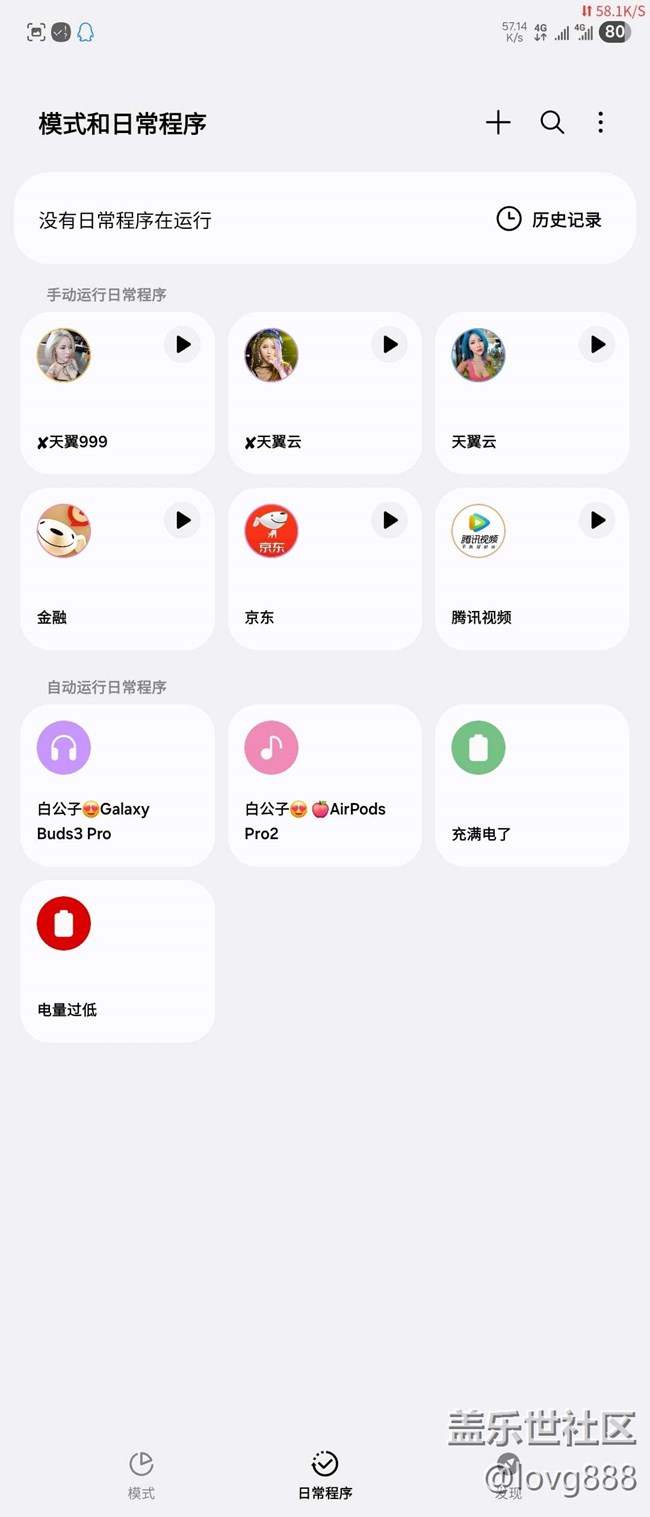Switch to the 模式 tab

(x=141, y=1475)
